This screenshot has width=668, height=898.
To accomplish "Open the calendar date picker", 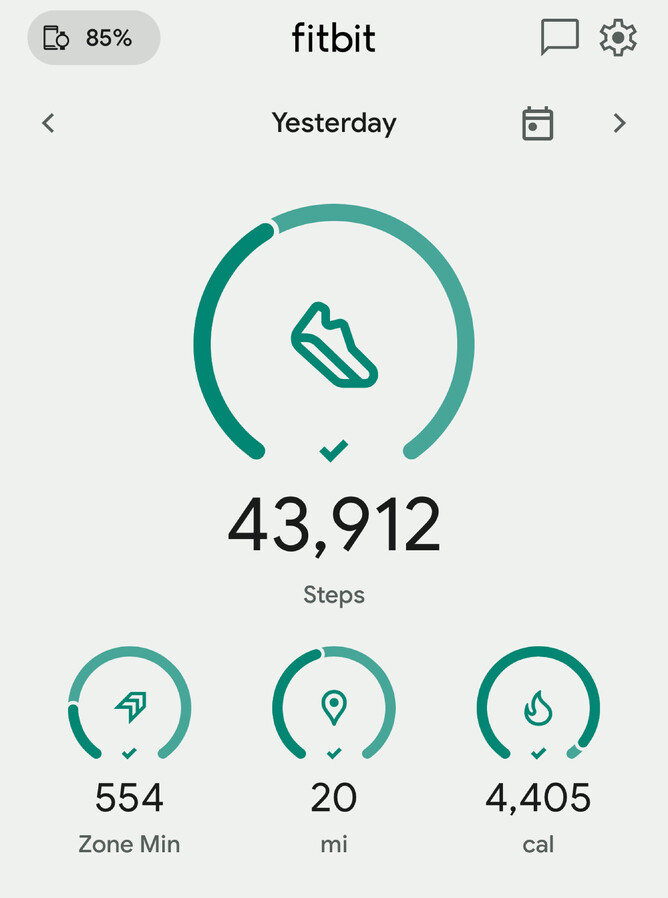I will (538, 124).
